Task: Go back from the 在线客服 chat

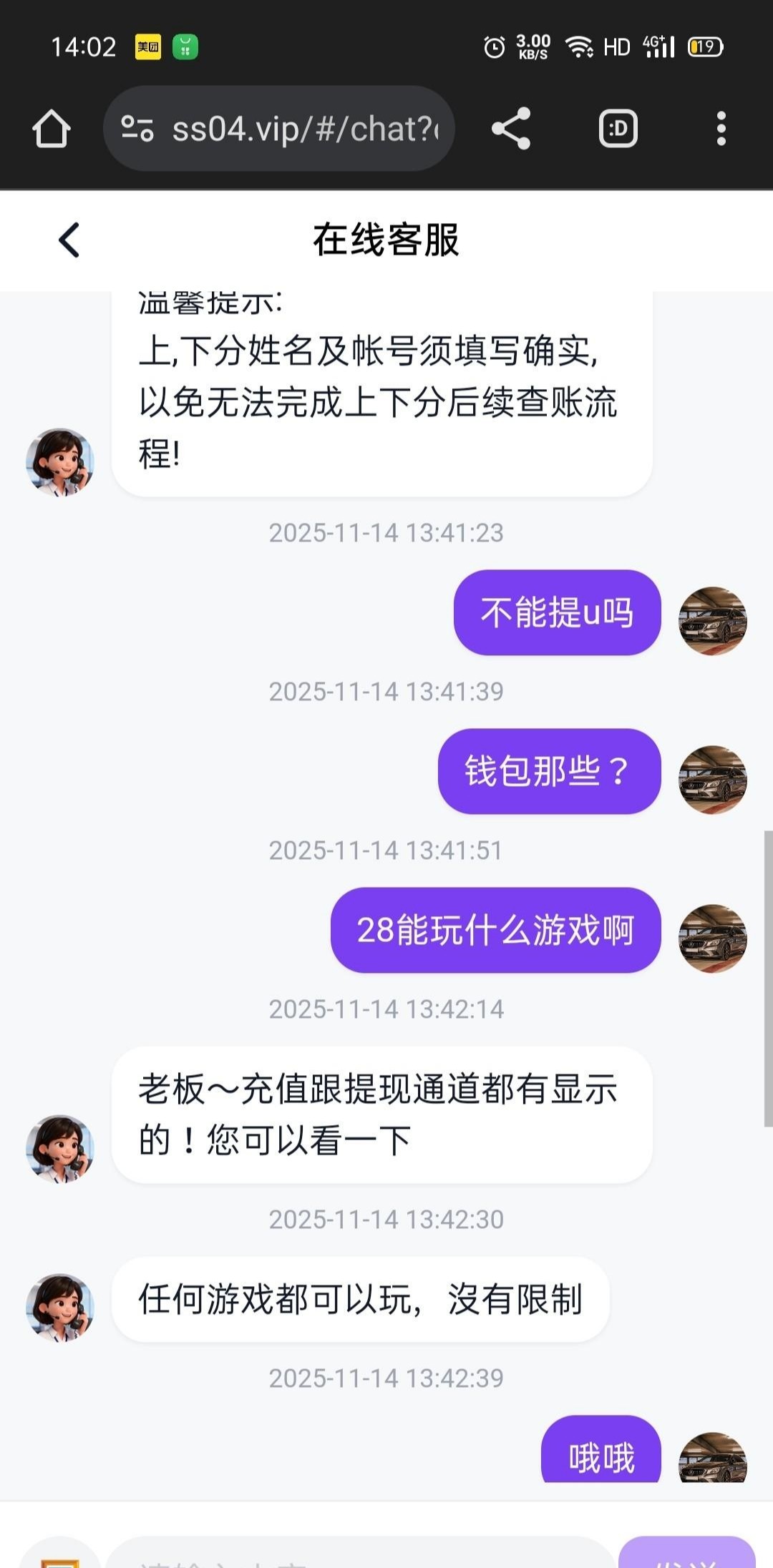Action: pos(69,240)
